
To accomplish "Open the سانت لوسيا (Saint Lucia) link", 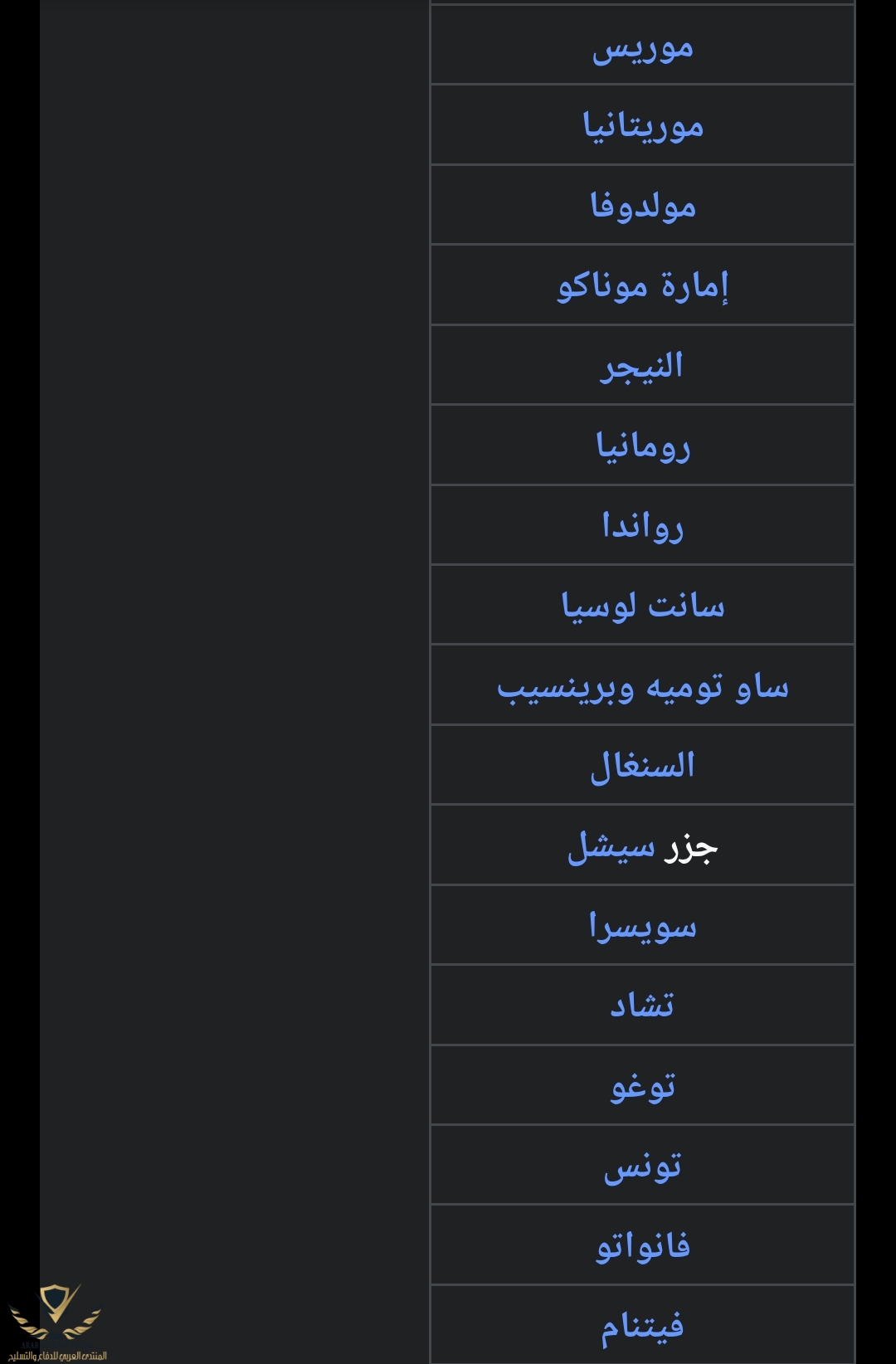I will (x=643, y=606).
